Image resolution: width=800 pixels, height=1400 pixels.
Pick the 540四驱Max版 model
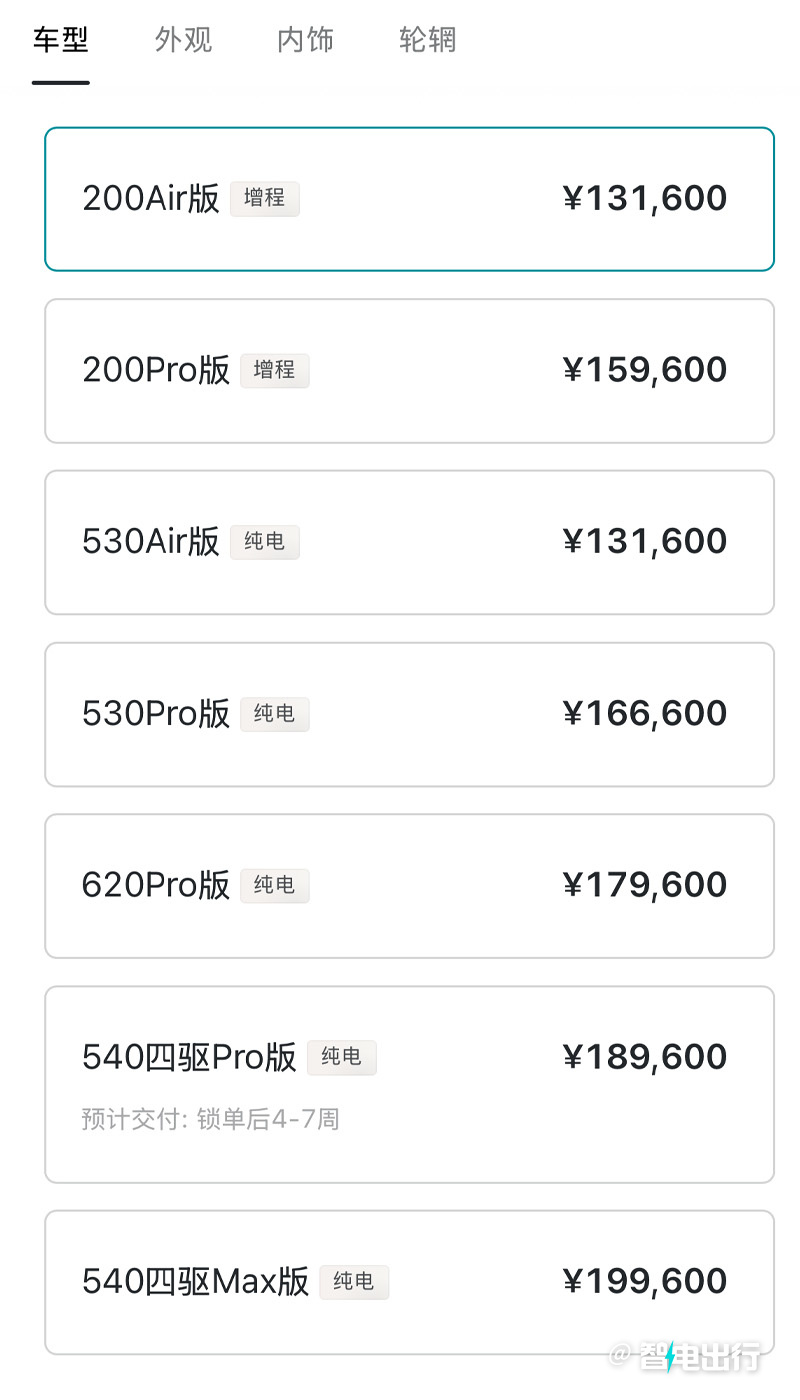[410, 1283]
